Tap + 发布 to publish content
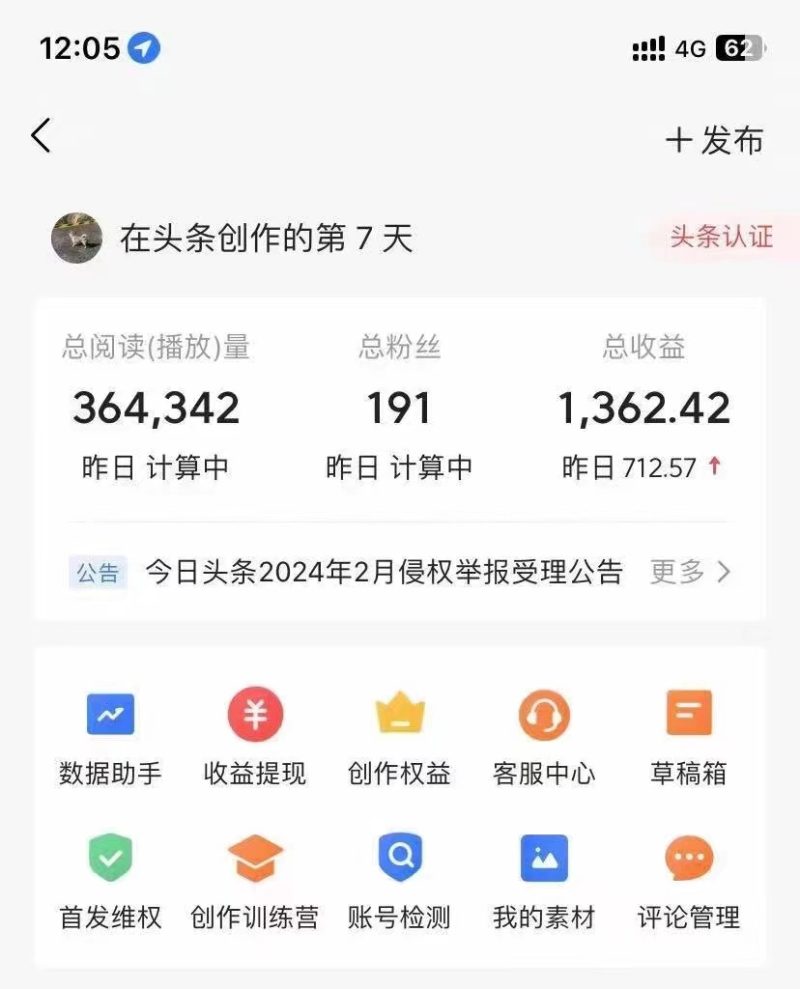This screenshot has height=989, width=800. 715,140
